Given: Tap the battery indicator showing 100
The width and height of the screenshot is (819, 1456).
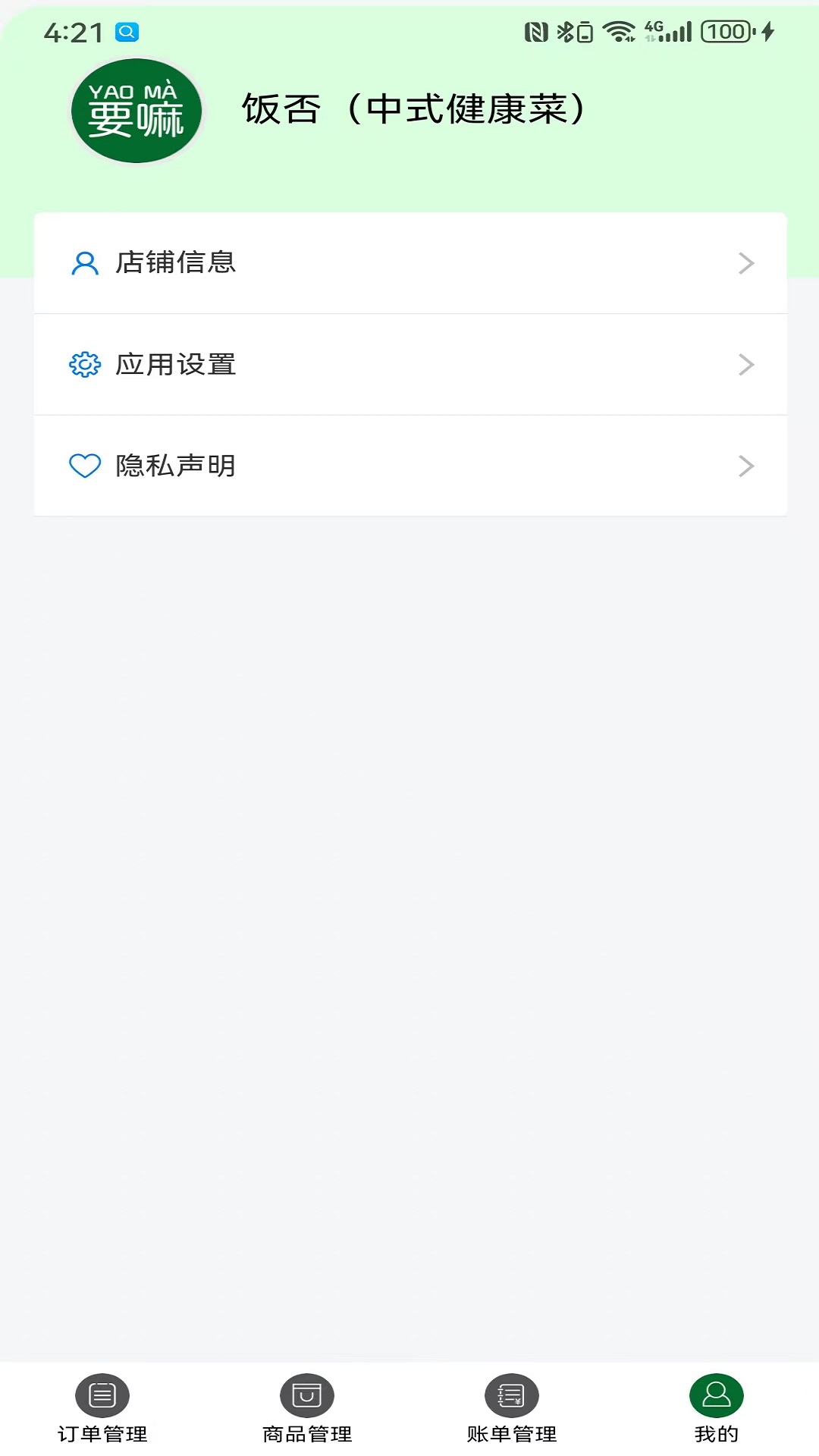Looking at the screenshot, I should point(723,32).
